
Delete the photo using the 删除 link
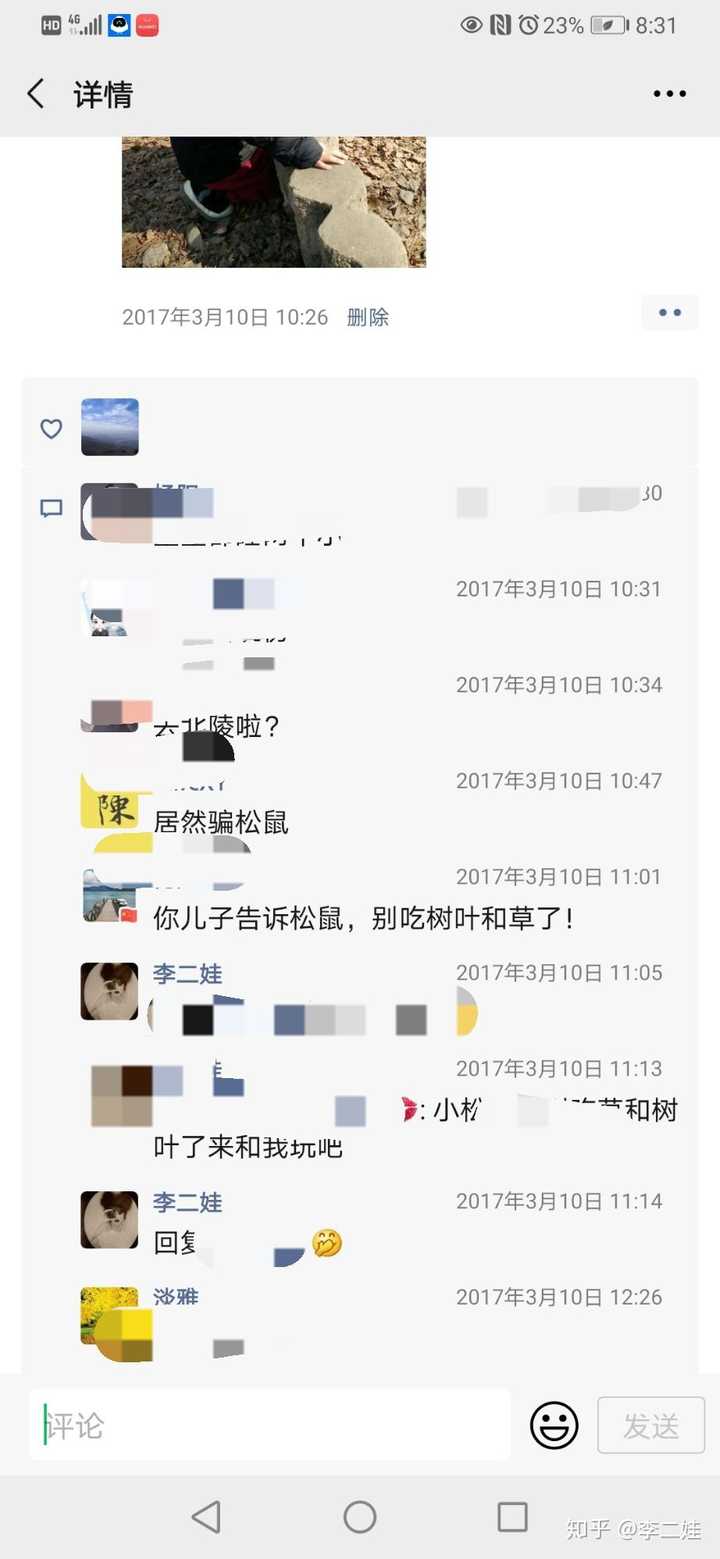click(368, 317)
